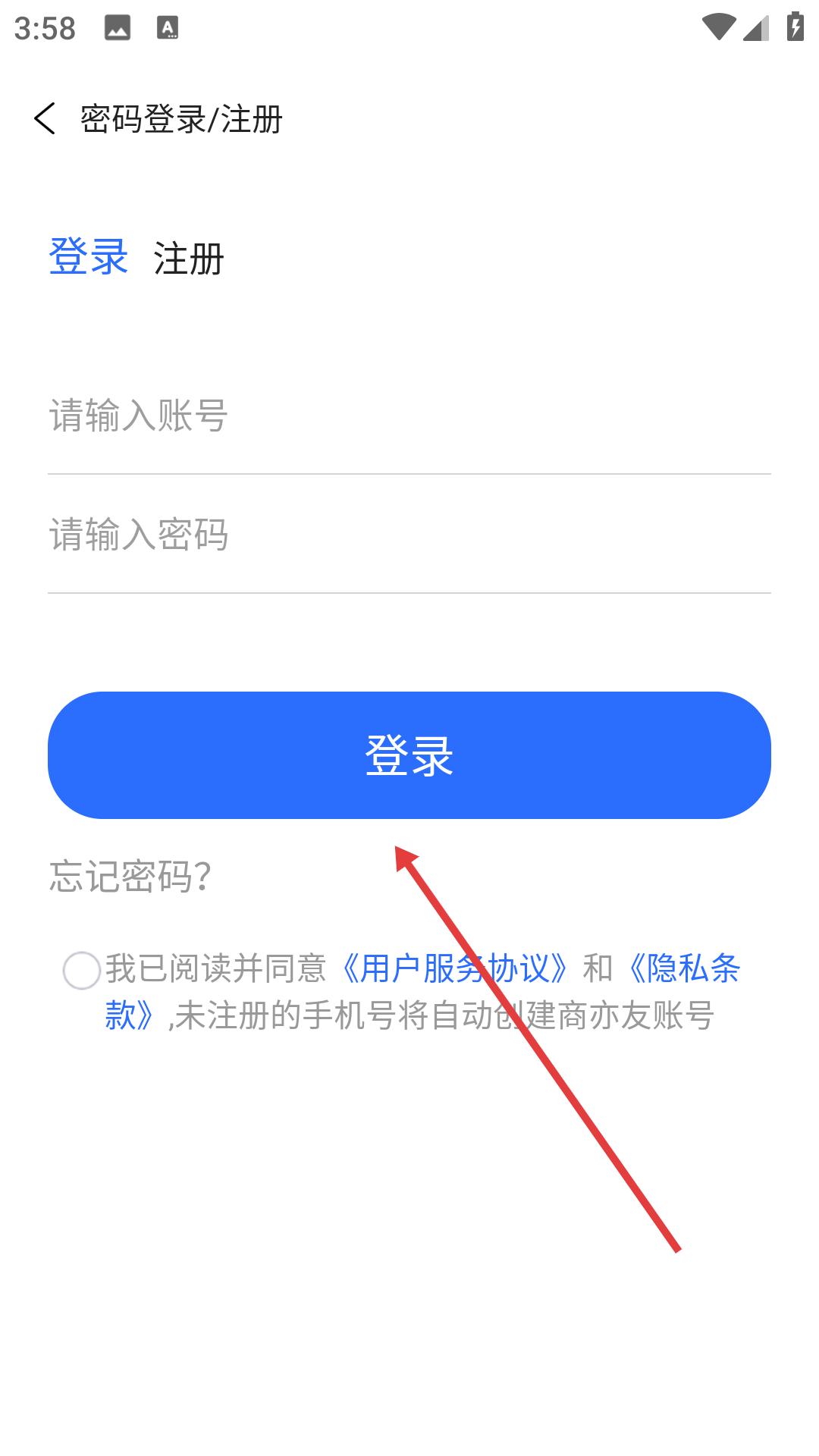Tap the blue 登录 login button

pos(409,755)
